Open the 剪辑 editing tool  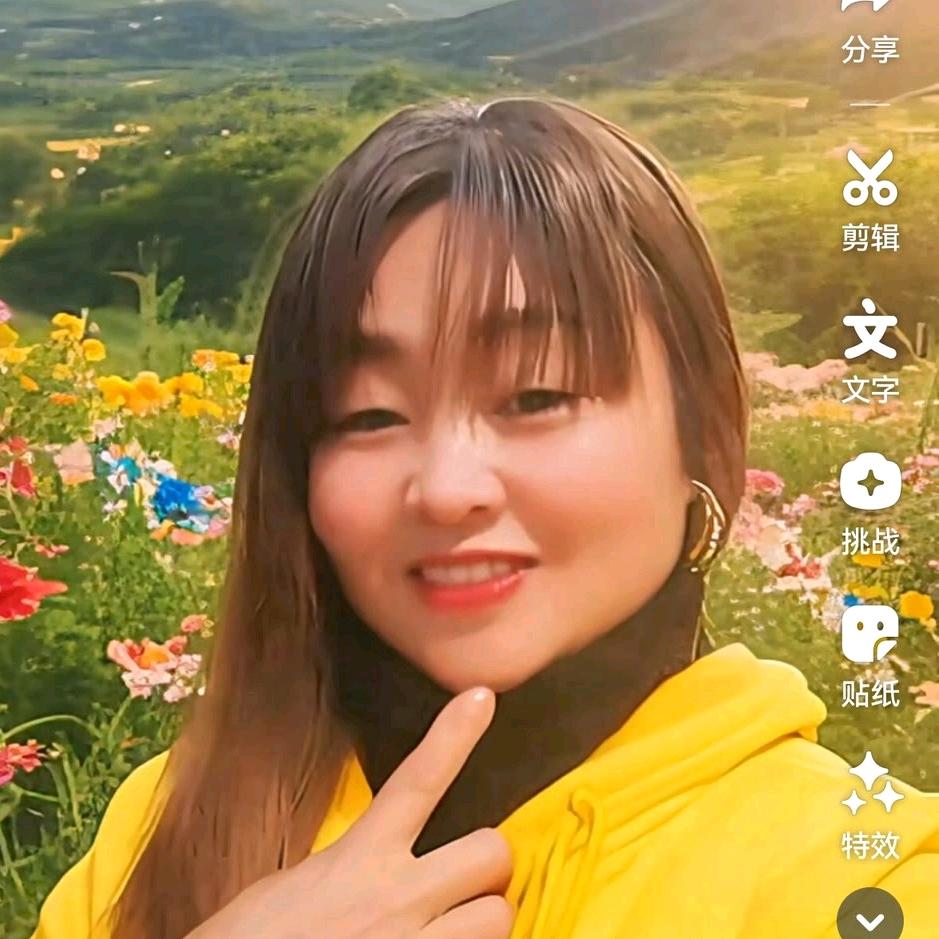pyautogui.click(x=870, y=200)
